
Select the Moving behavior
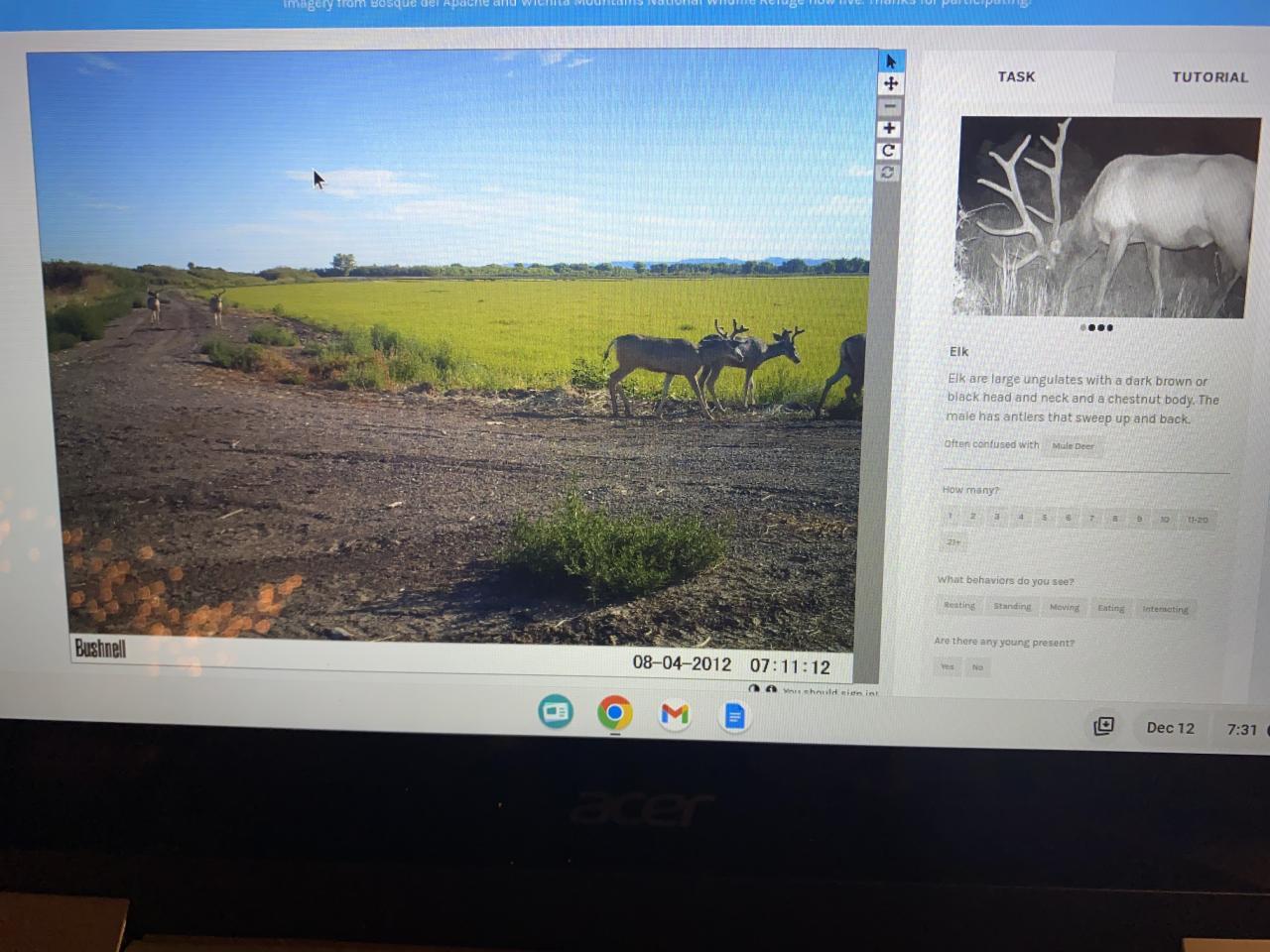1064,607
